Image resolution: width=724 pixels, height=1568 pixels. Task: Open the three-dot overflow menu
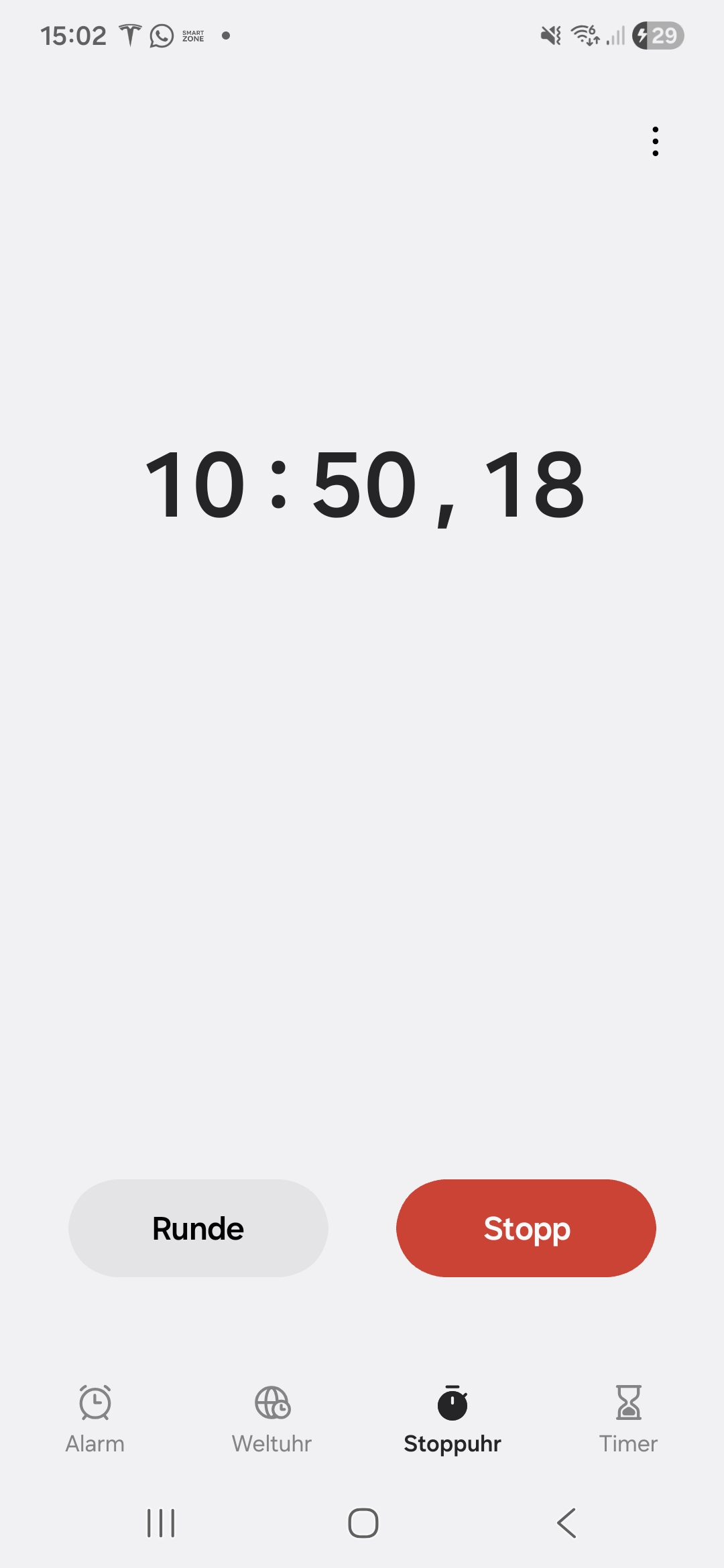click(655, 141)
